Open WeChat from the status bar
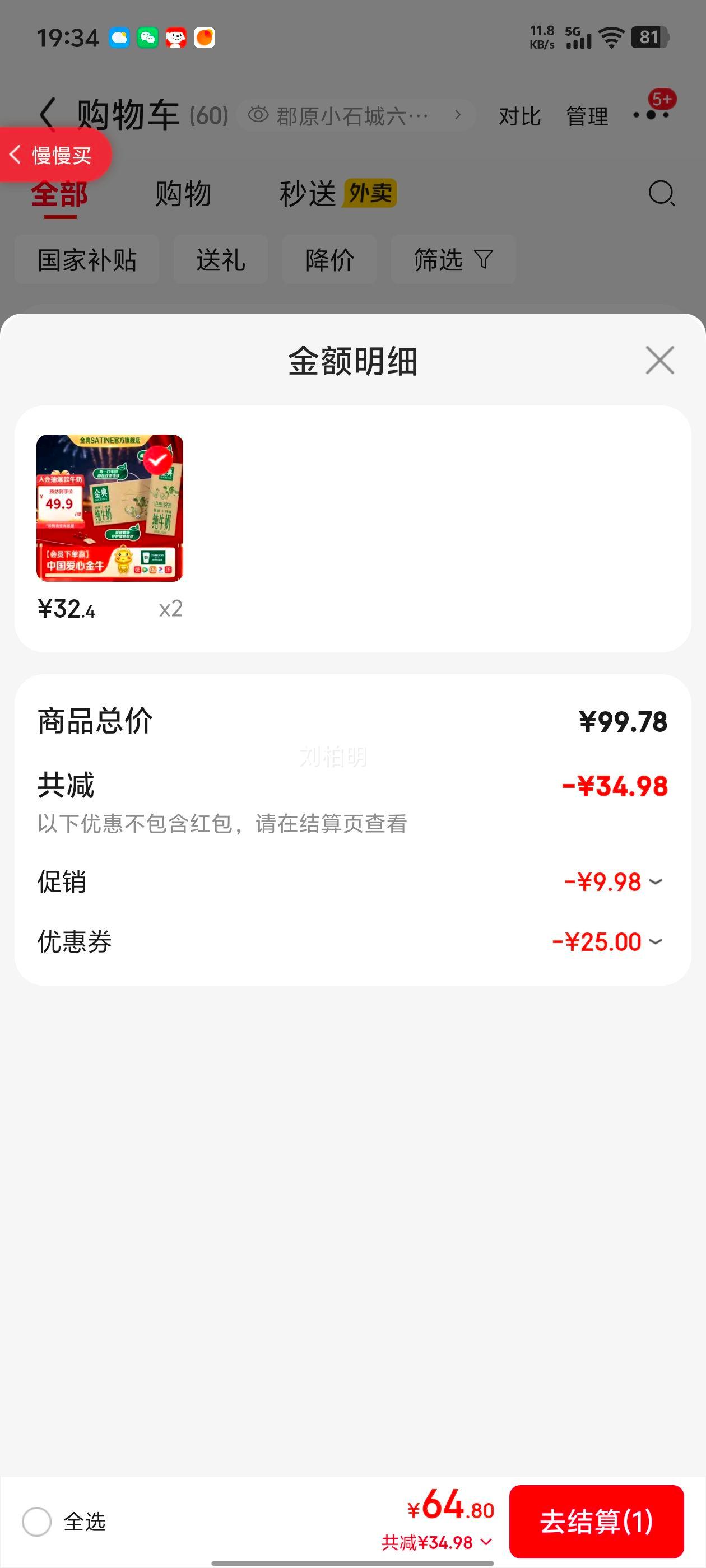Image resolution: width=706 pixels, height=1568 pixels. pyautogui.click(x=148, y=38)
